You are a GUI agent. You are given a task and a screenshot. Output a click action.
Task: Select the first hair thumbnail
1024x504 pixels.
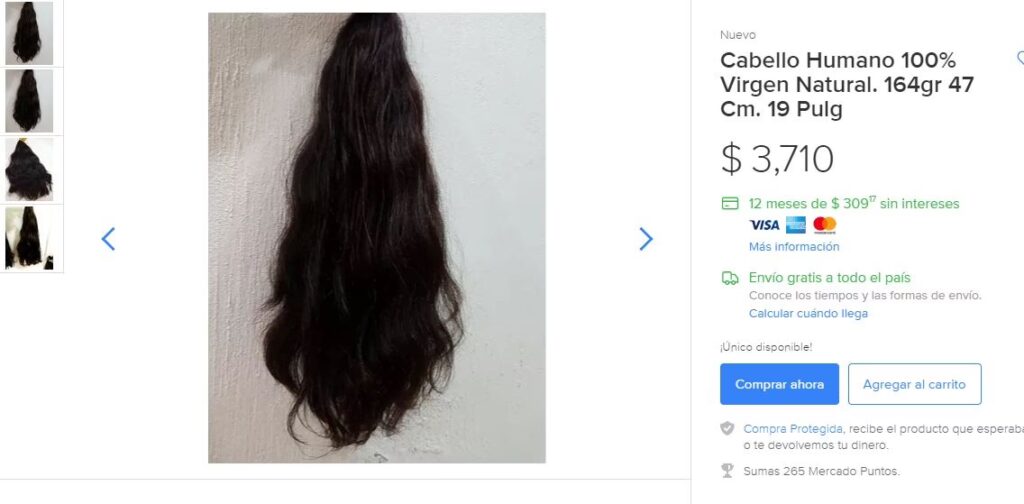click(x=29, y=33)
